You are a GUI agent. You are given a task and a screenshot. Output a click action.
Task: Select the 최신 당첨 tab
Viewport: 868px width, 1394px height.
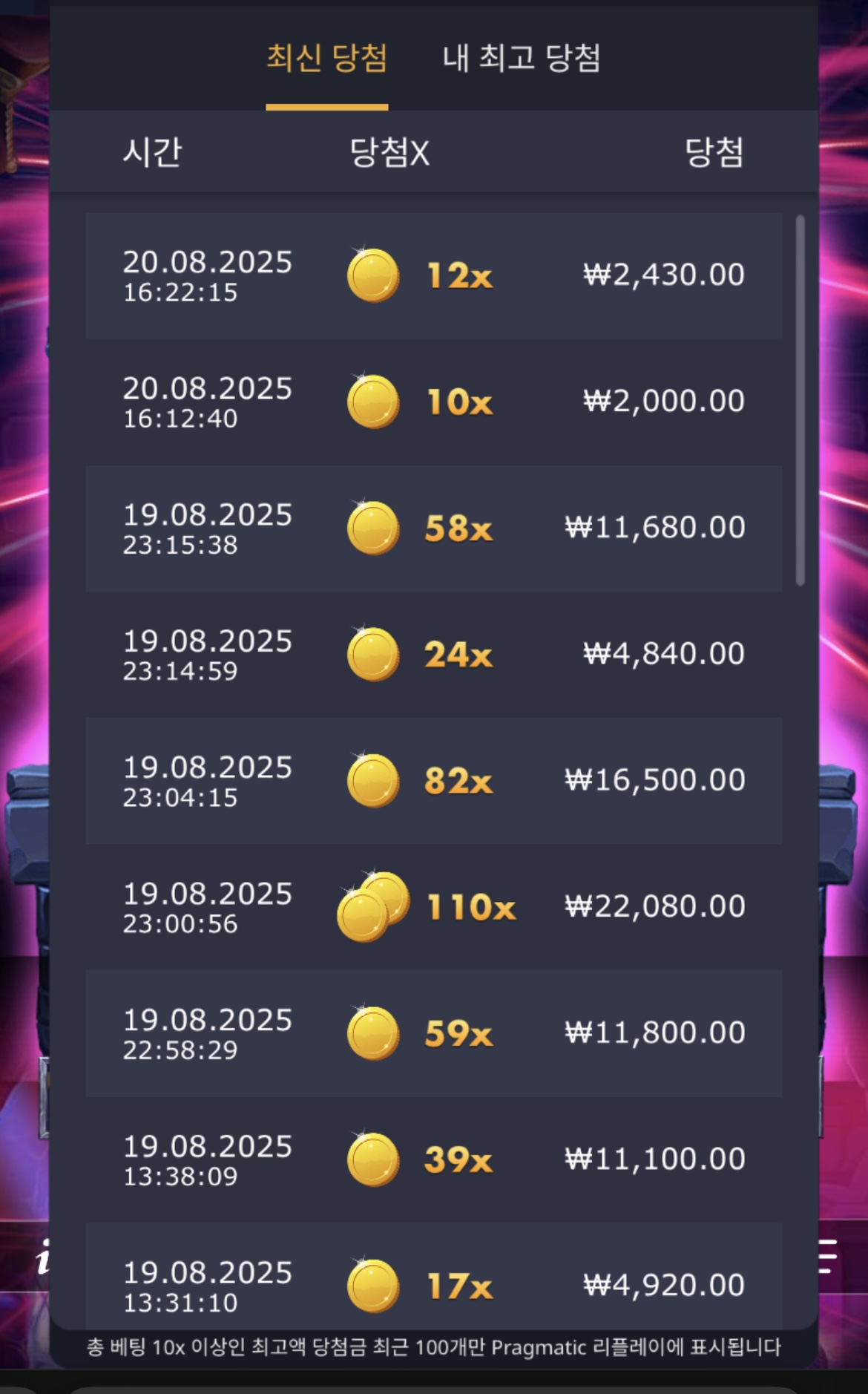coord(326,59)
